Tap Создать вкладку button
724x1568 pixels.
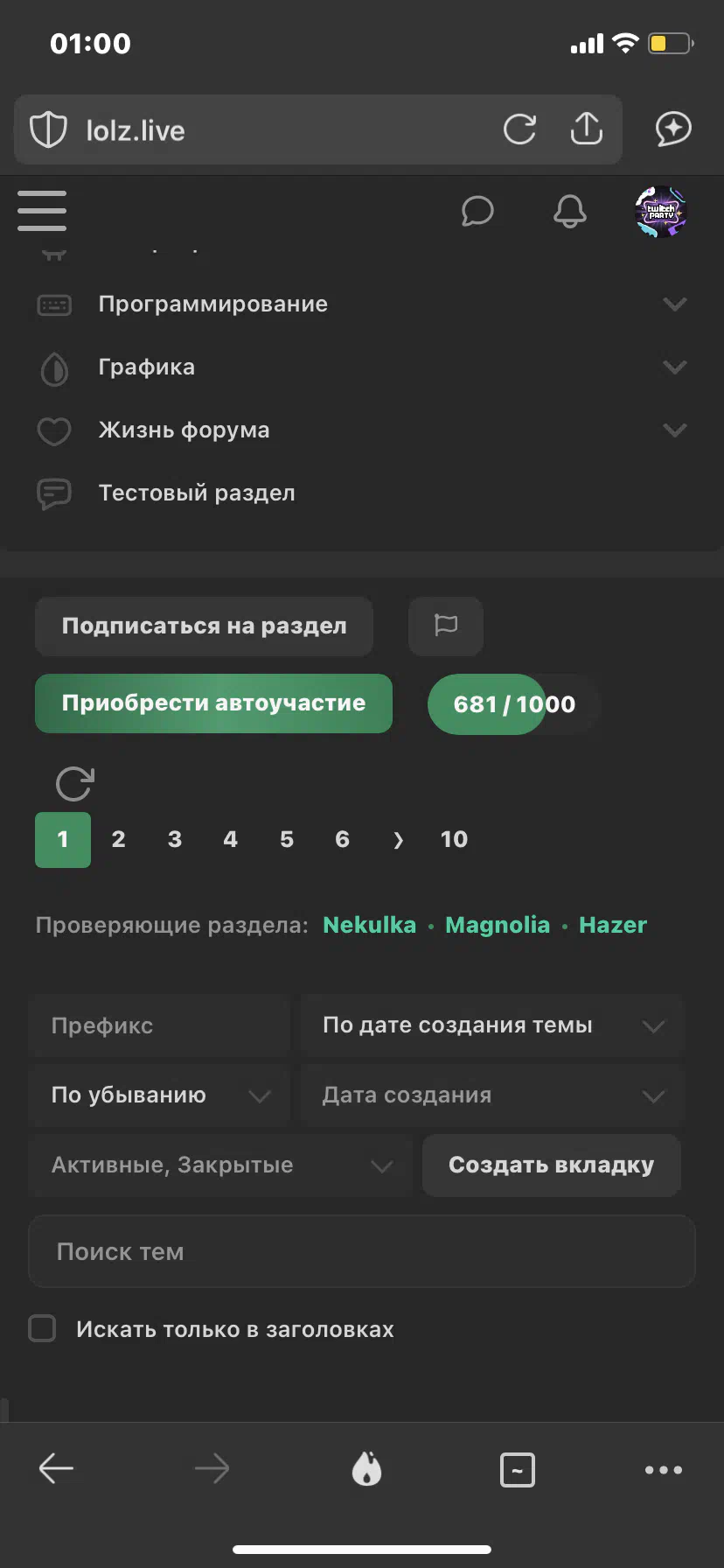point(552,1165)
